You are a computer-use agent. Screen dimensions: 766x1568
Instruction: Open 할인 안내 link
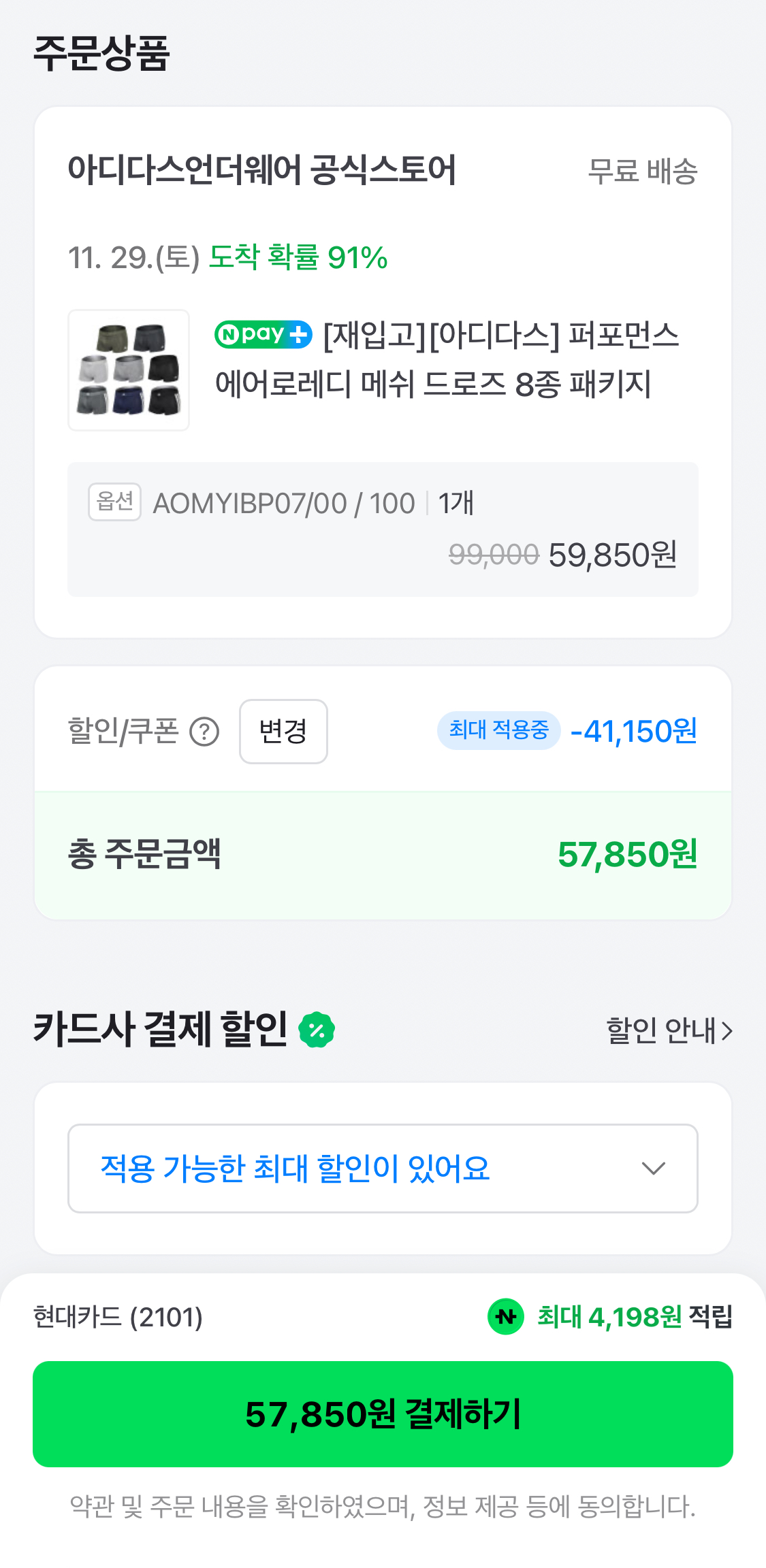tap(669, 1030)
